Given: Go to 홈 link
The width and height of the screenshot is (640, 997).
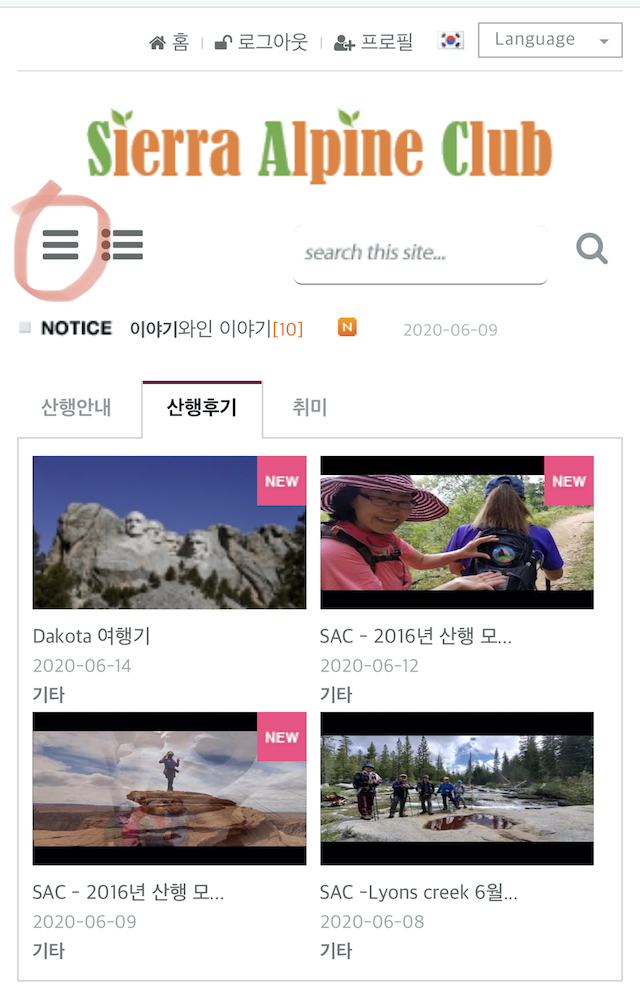Looking at the screenshot, I should click(169, 42).
